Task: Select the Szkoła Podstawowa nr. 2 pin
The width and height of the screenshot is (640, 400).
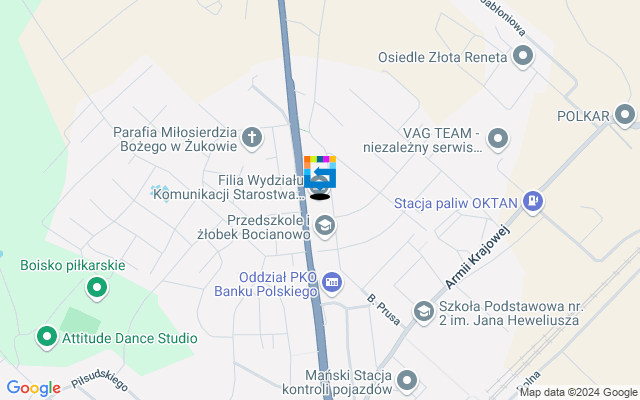Action: 424,312
